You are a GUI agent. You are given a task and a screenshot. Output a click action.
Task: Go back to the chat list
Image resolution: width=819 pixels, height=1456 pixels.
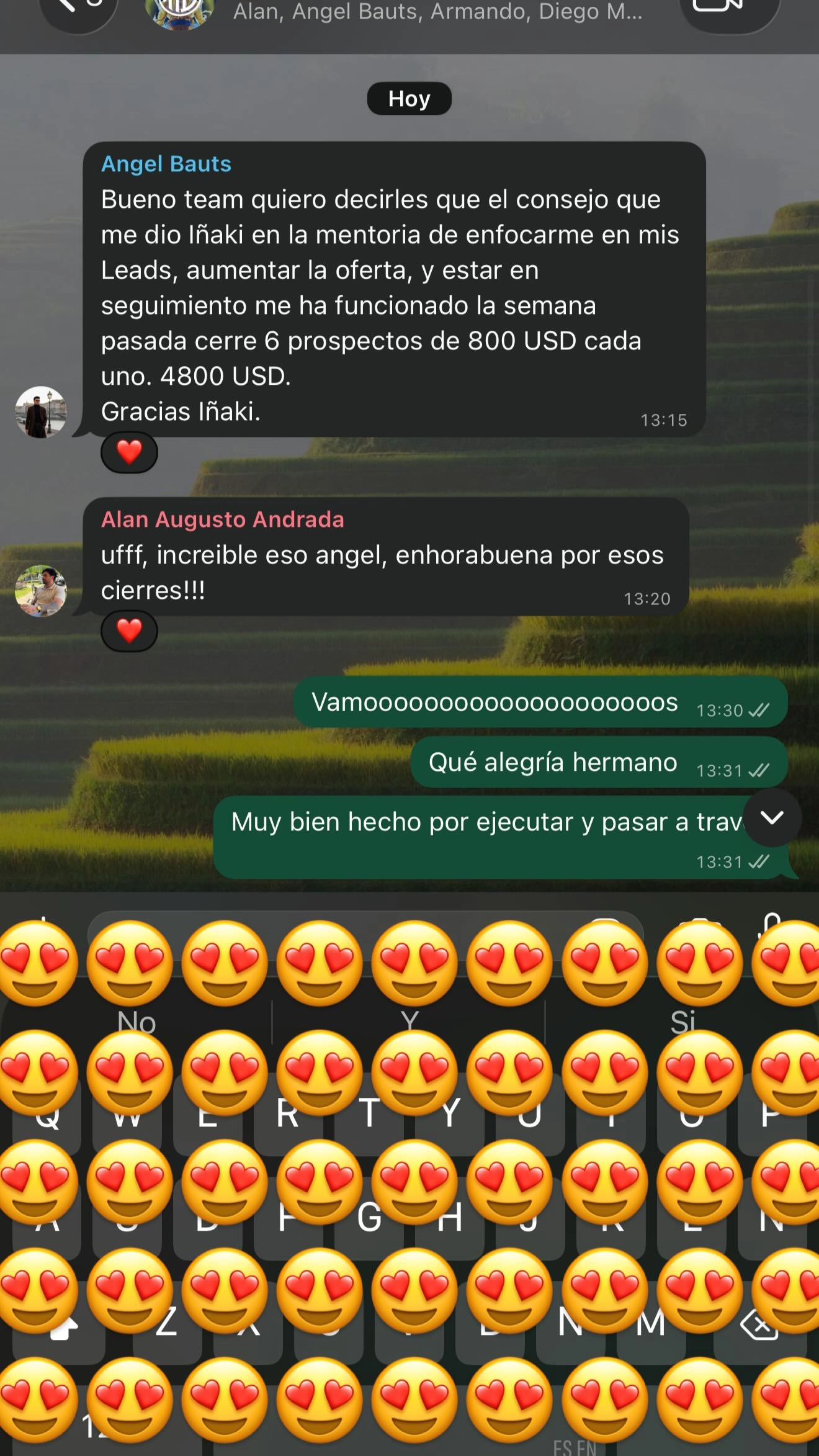pos(74,9)
